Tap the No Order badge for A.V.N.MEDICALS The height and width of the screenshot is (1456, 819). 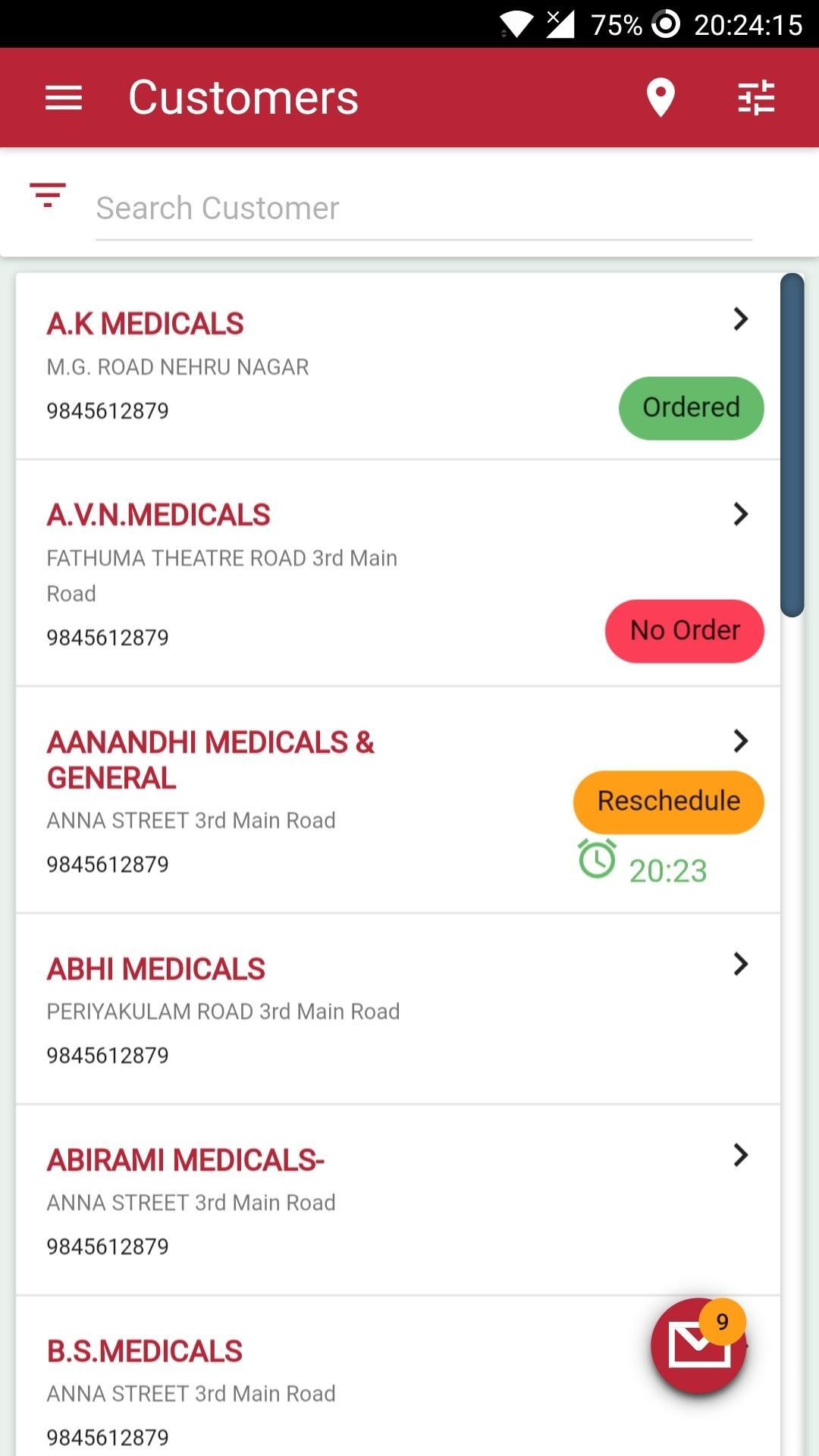pos(684,631)
